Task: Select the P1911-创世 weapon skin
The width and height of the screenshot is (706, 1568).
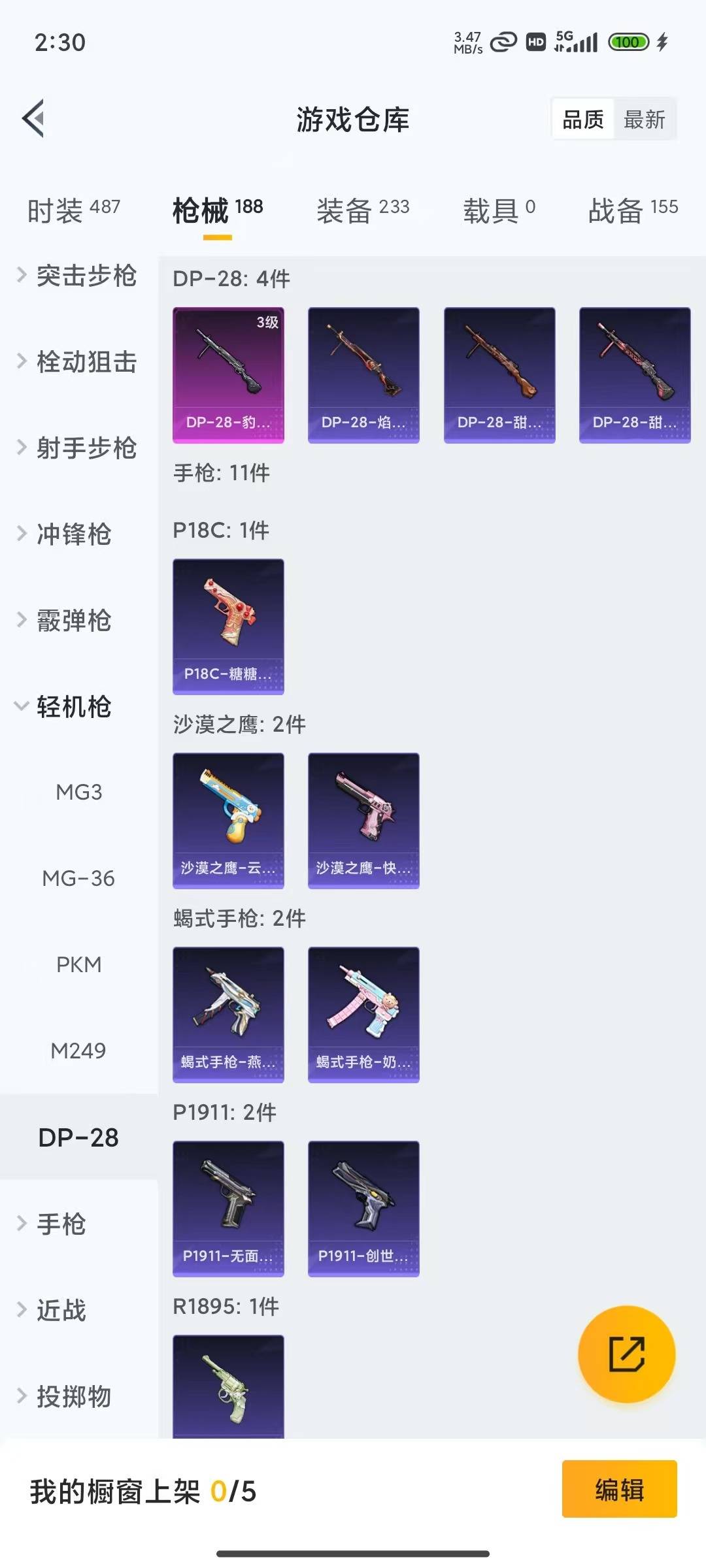Action: click(363, 1207)
